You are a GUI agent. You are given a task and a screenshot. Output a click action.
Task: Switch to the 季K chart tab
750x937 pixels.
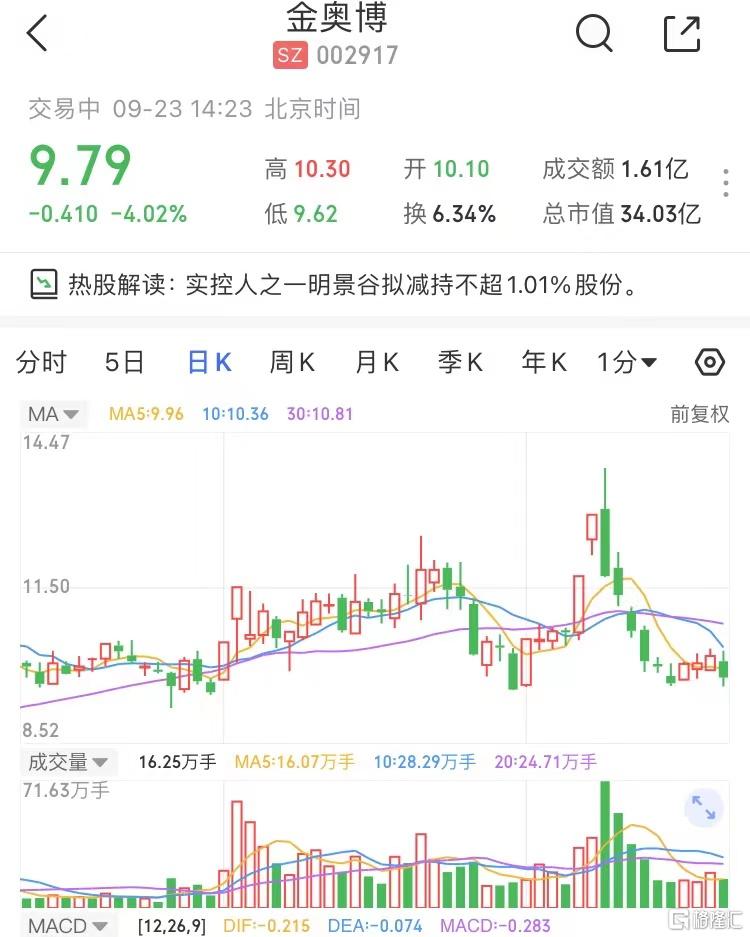point(460,362)
